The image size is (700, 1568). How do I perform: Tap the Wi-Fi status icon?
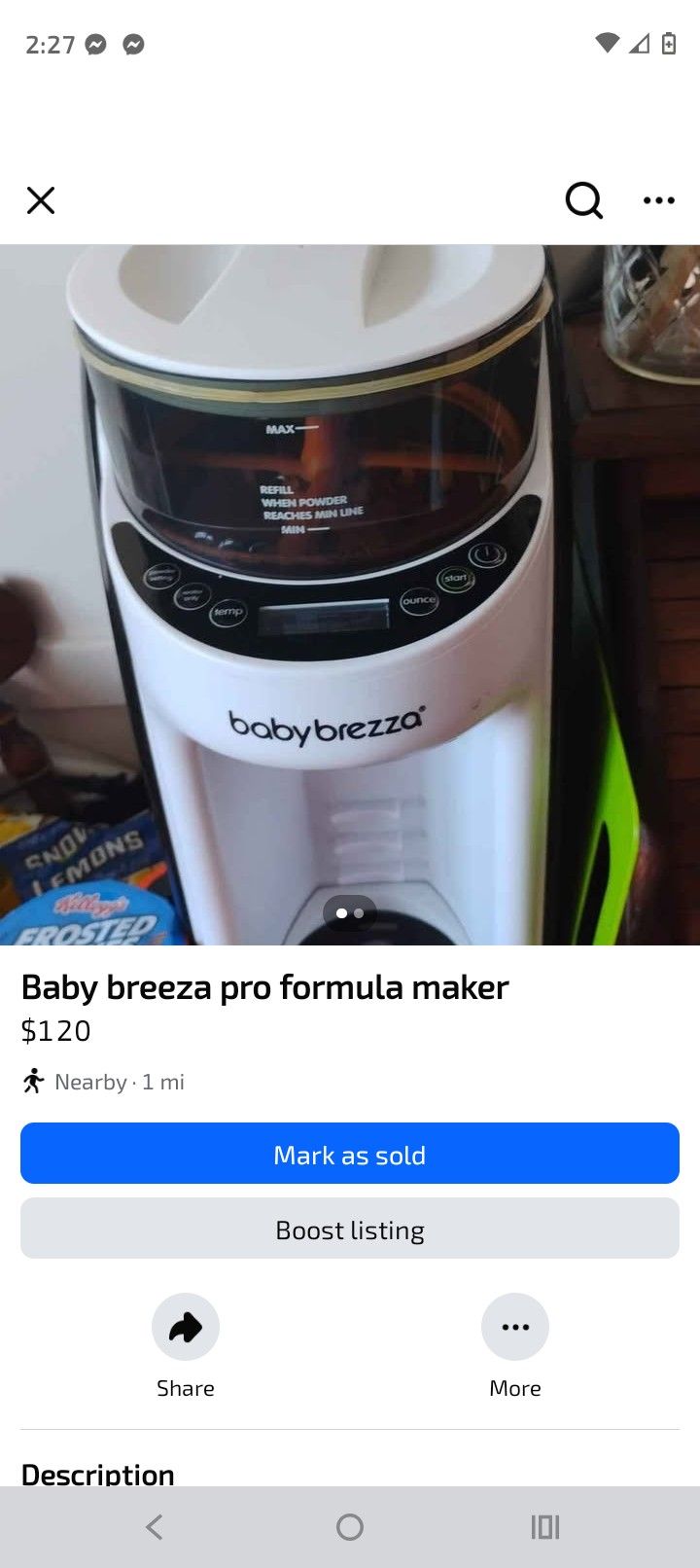click(606, 44)
